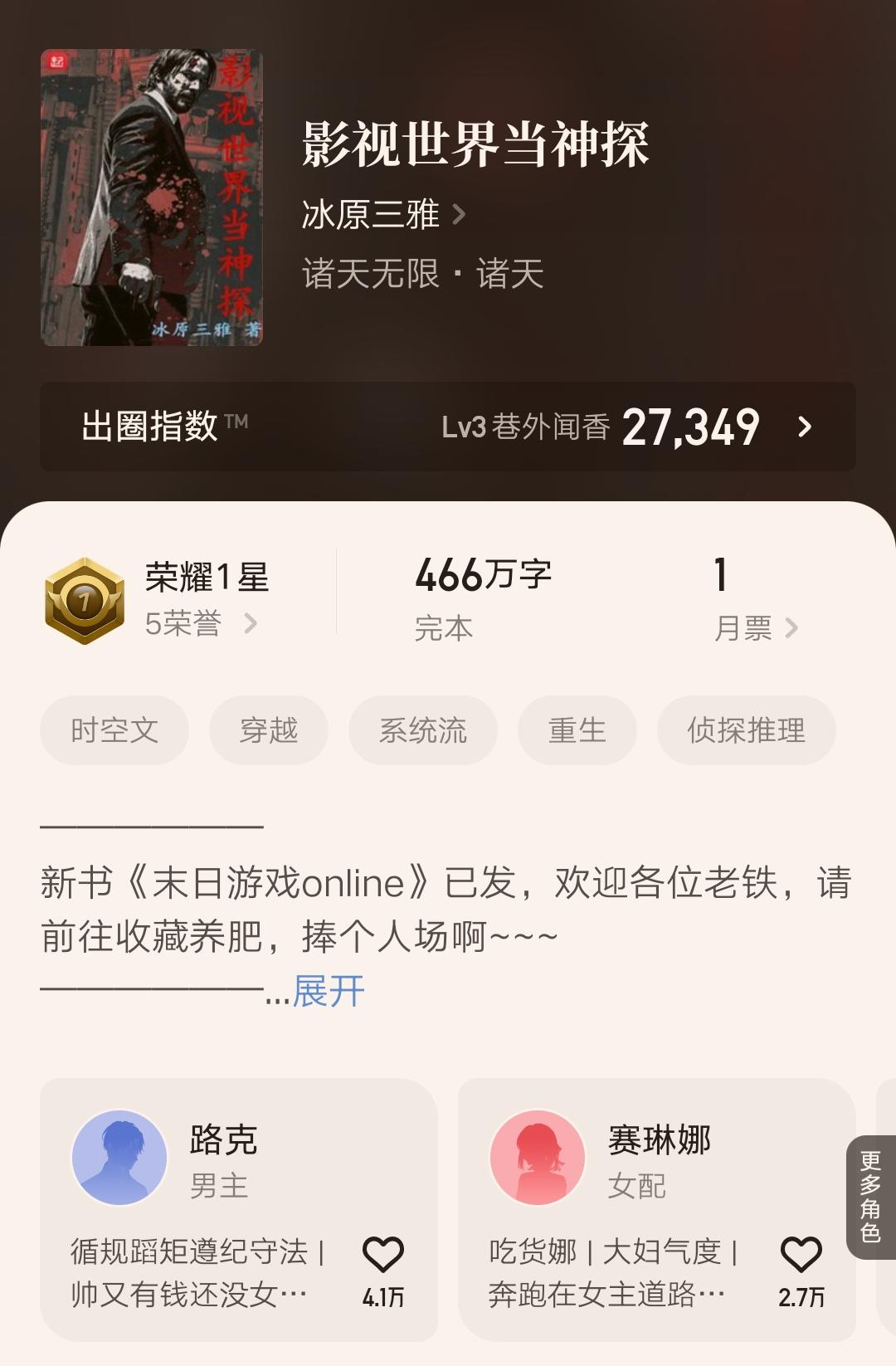896x1366 pixels.
Task: Open author 冰原三雅's page
Action: [x=382, y=215]
